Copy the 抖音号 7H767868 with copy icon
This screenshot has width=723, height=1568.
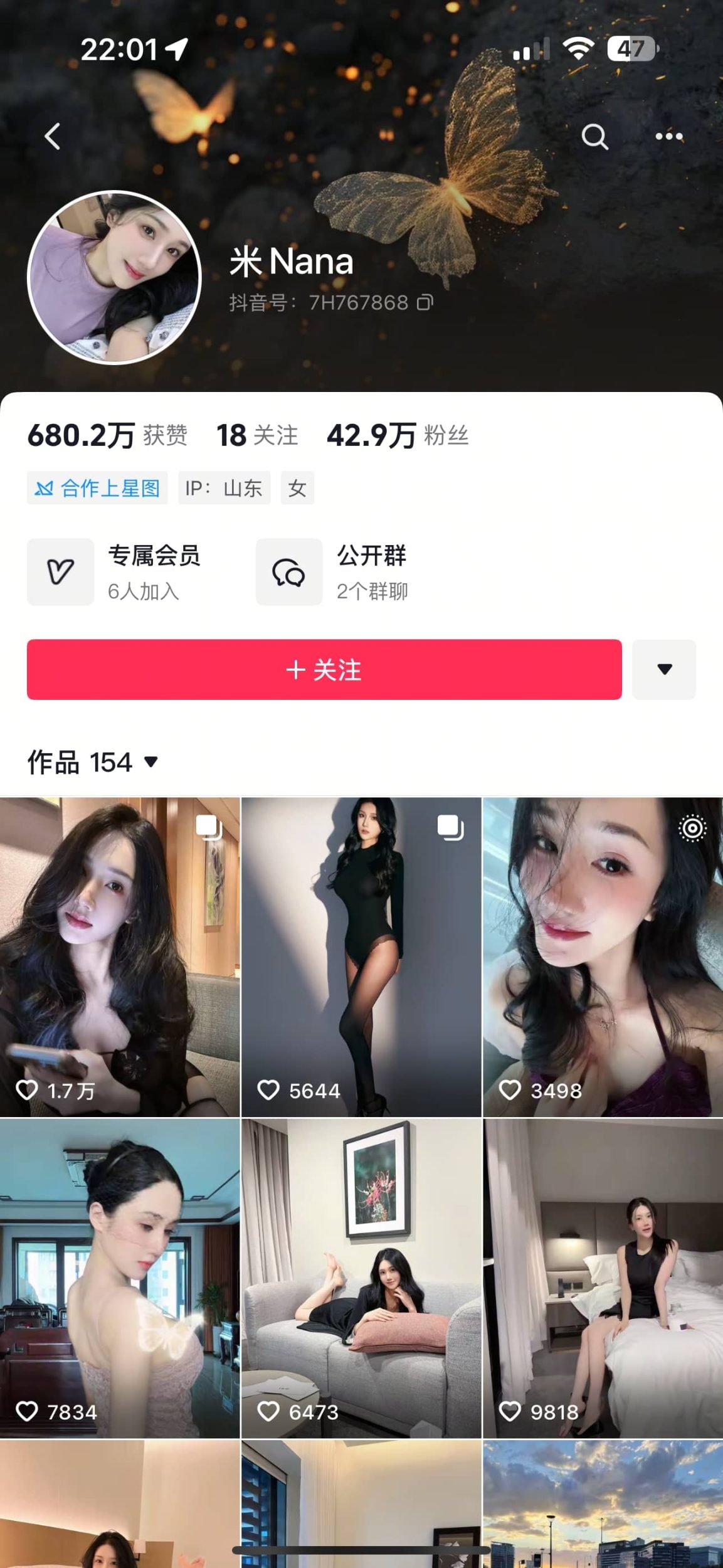pos(426,302)
